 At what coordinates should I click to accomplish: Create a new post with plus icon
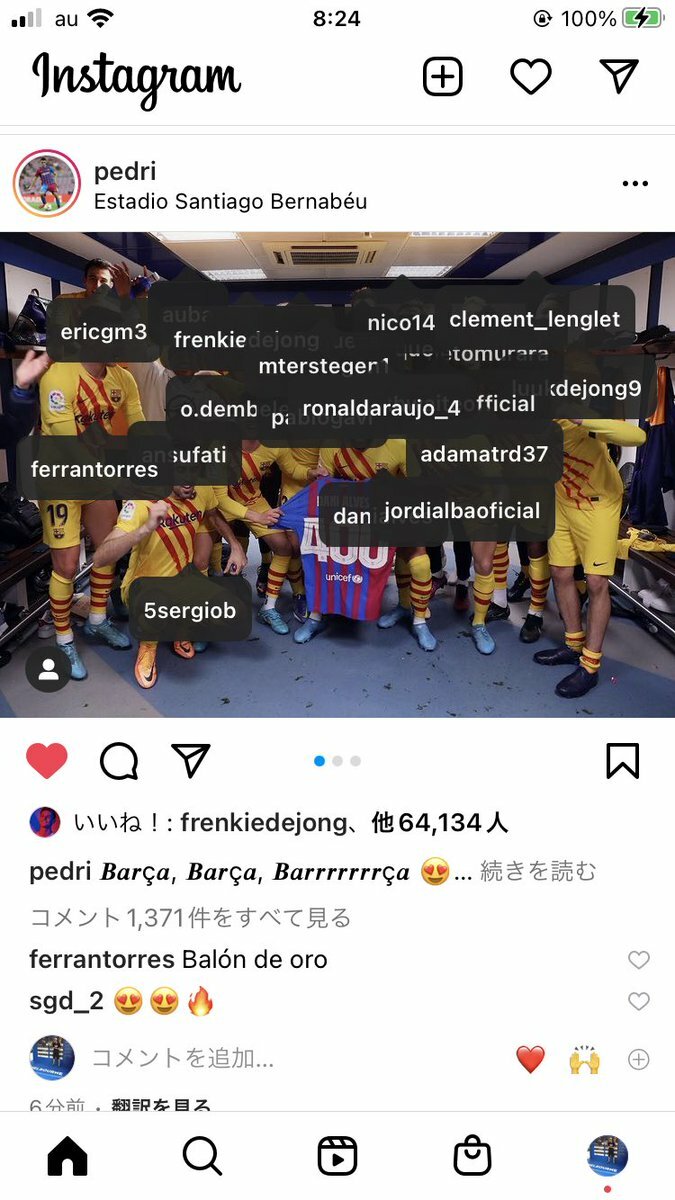pyautogui.click(x=442, y=77)
